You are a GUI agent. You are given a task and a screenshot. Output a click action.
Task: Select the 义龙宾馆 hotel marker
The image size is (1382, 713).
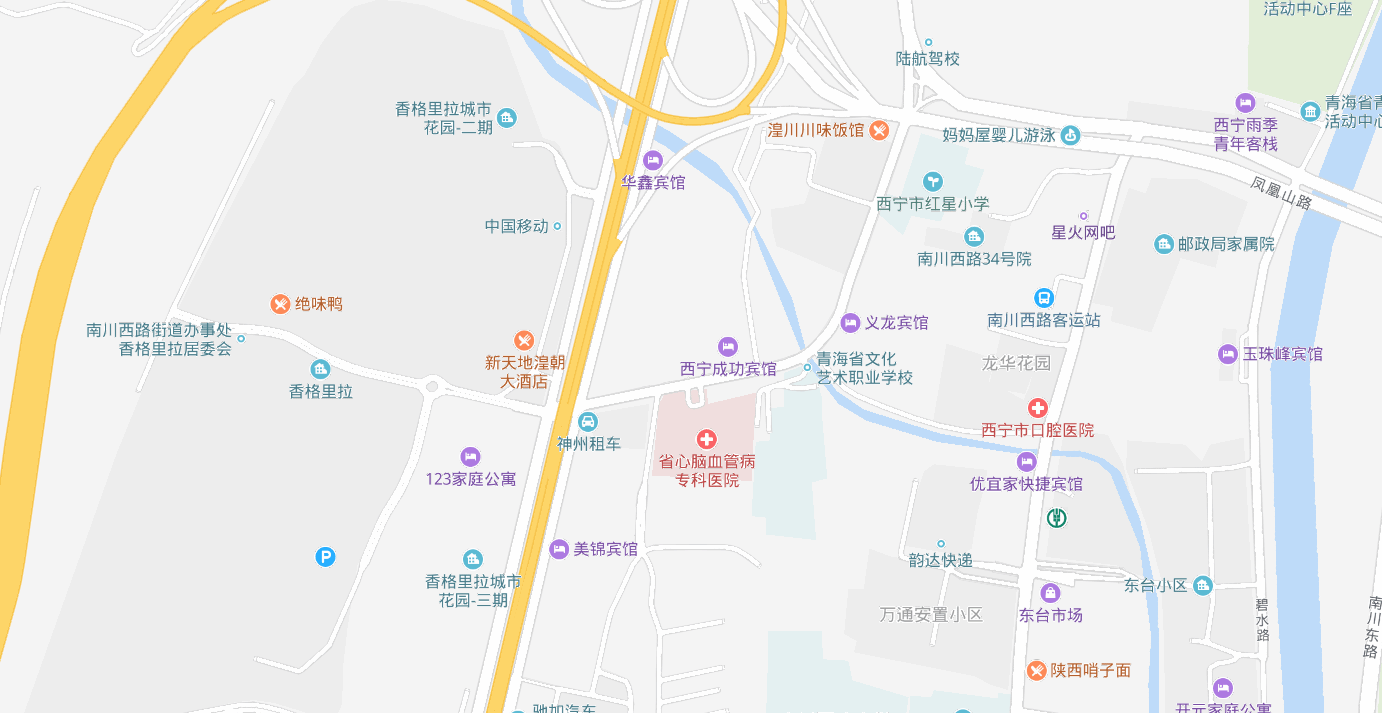pyautogui.click(x=850, y=322)
